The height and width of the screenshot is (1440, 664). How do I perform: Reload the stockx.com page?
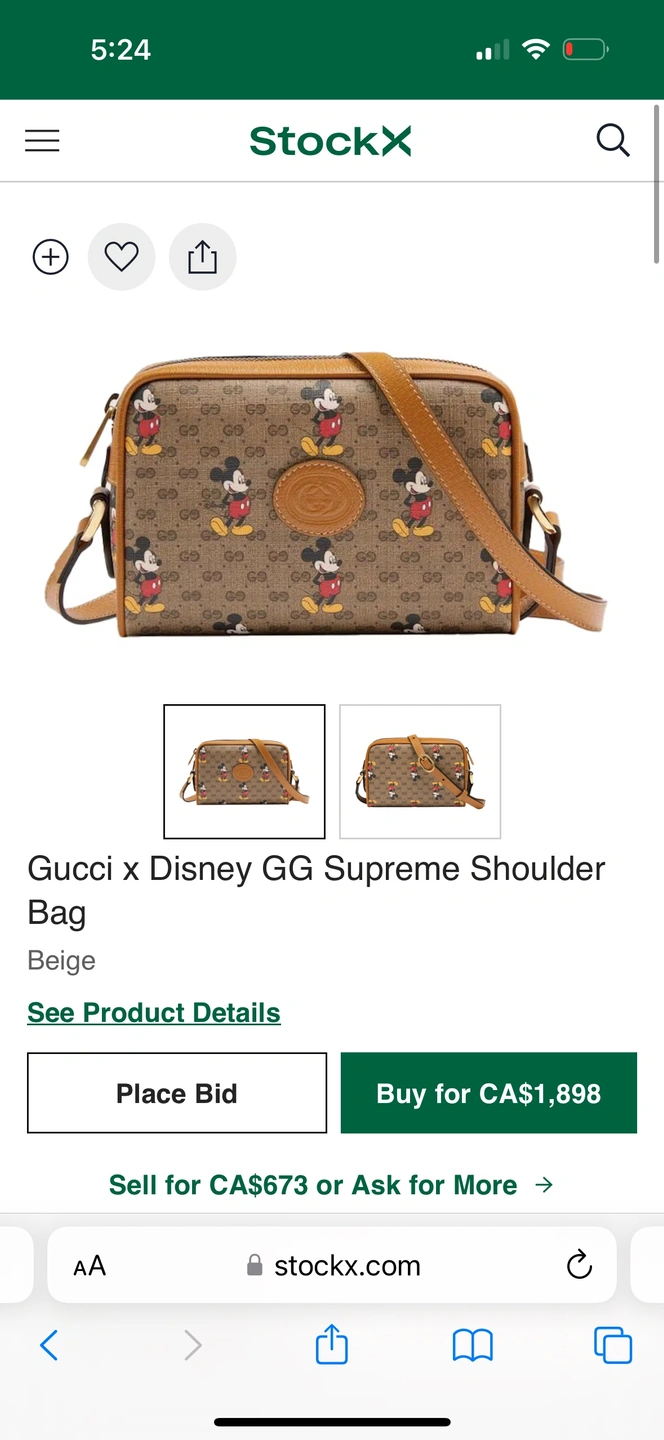(x=579, y=1266)
